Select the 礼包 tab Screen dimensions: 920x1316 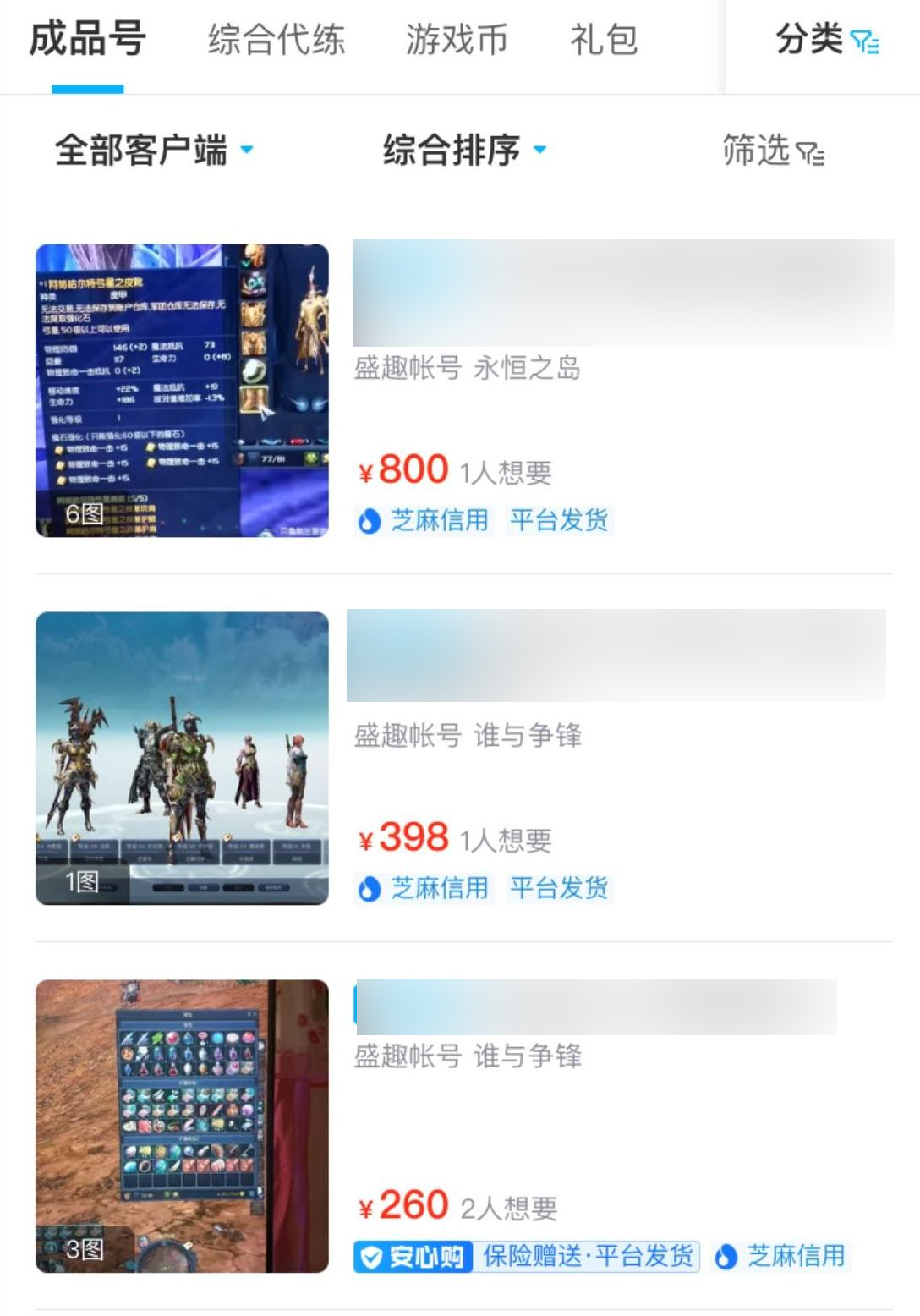[x=604, y=40]
